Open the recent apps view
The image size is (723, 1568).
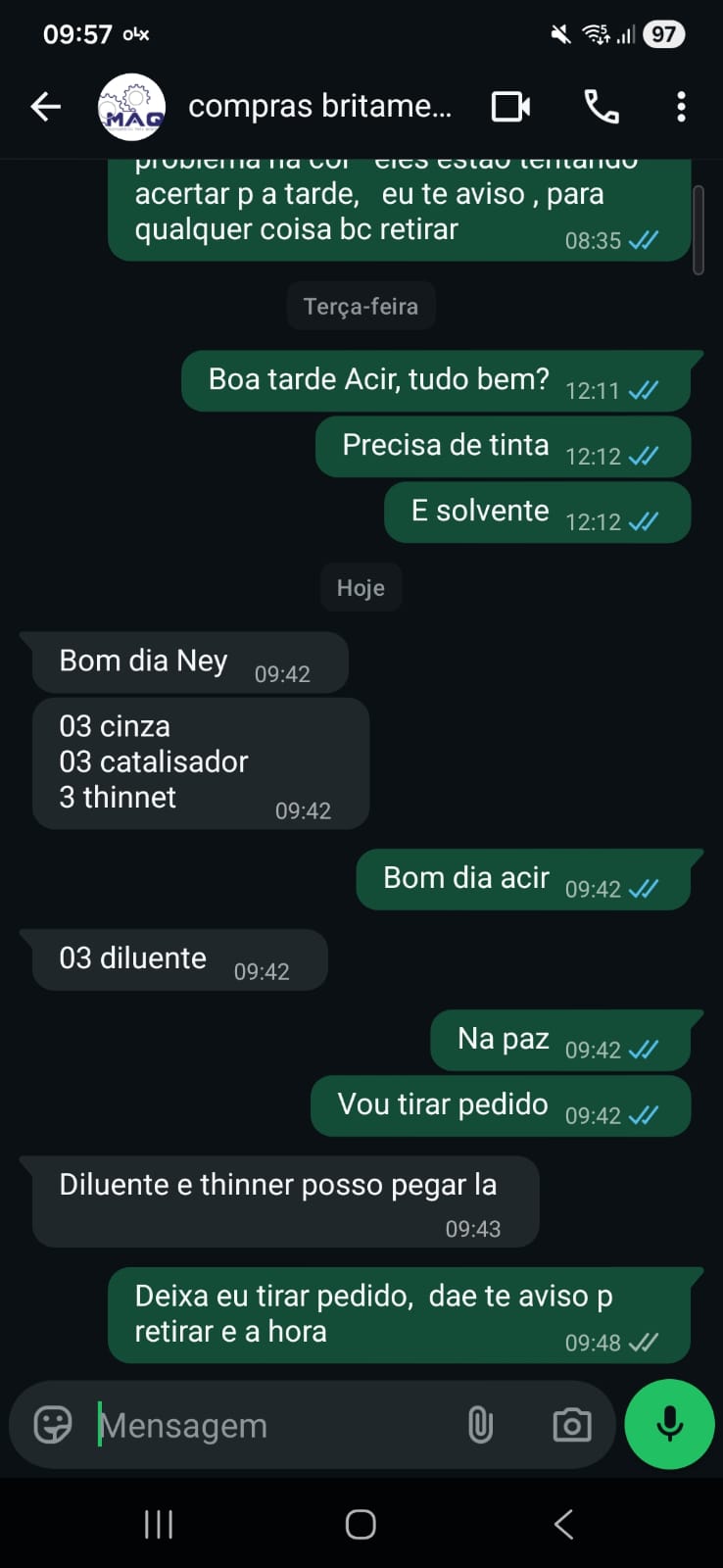[159, 1524]
